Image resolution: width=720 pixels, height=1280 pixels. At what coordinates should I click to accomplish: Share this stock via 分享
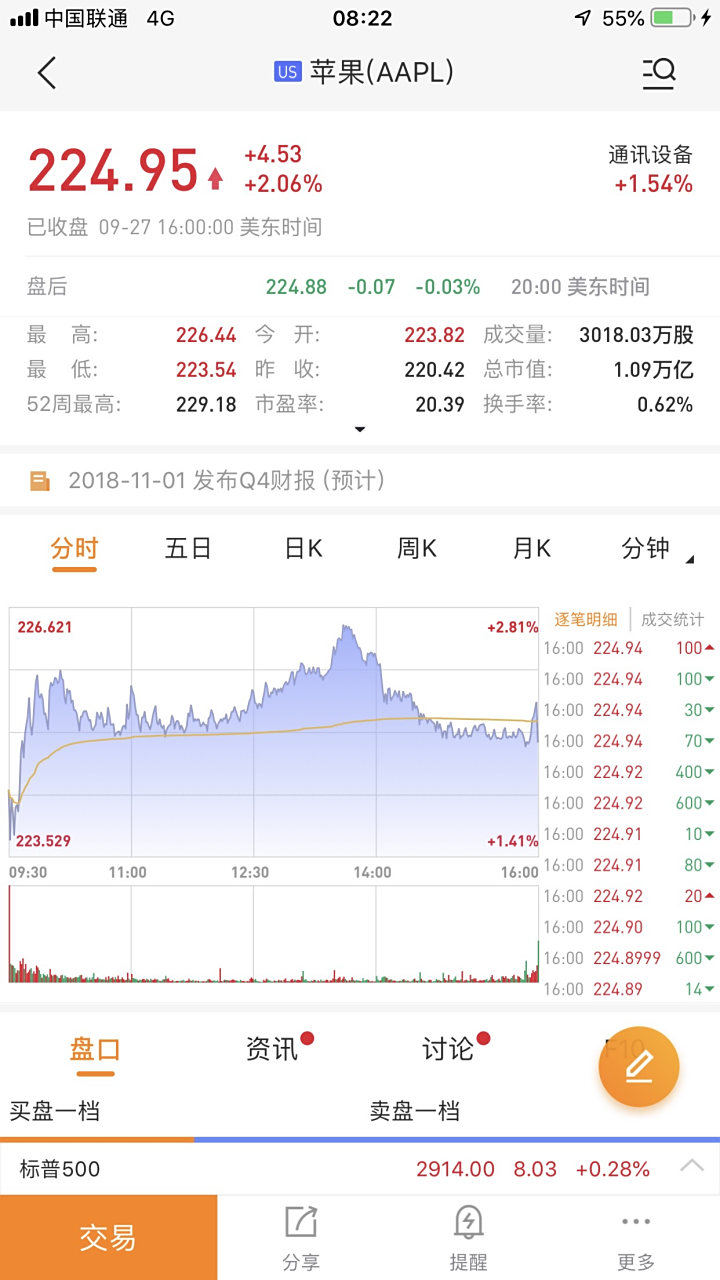pyautogui.click(x=301, y=1238)
